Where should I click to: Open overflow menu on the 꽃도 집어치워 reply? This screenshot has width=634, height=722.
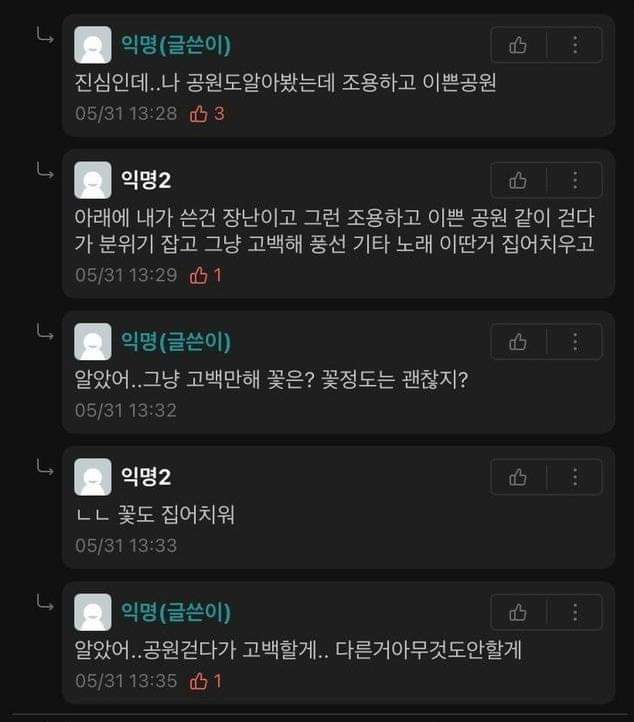click(575, 477)
